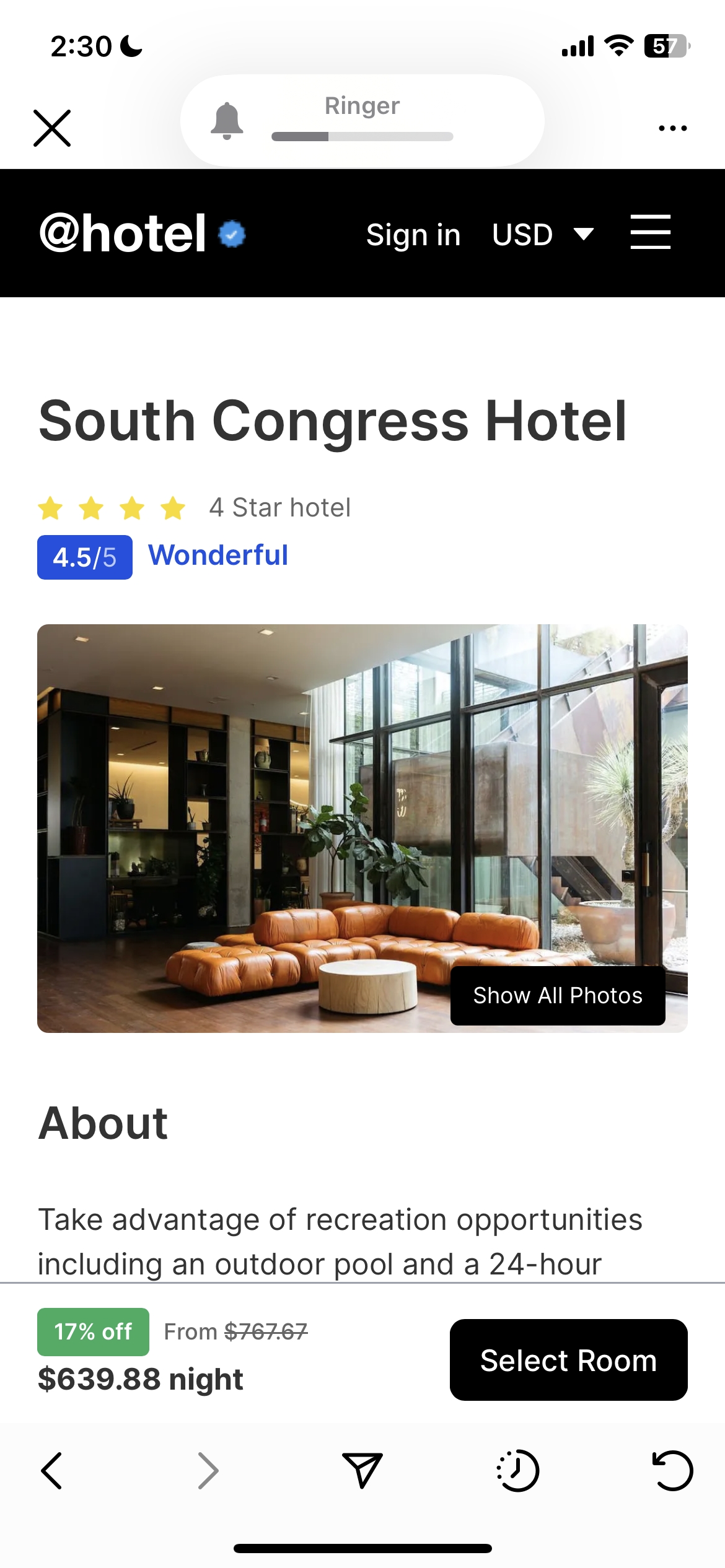Viewport: 725px width, 1568px height.
Task: Adjust the Ringer volume slider
Action: [x=362, y=136]
